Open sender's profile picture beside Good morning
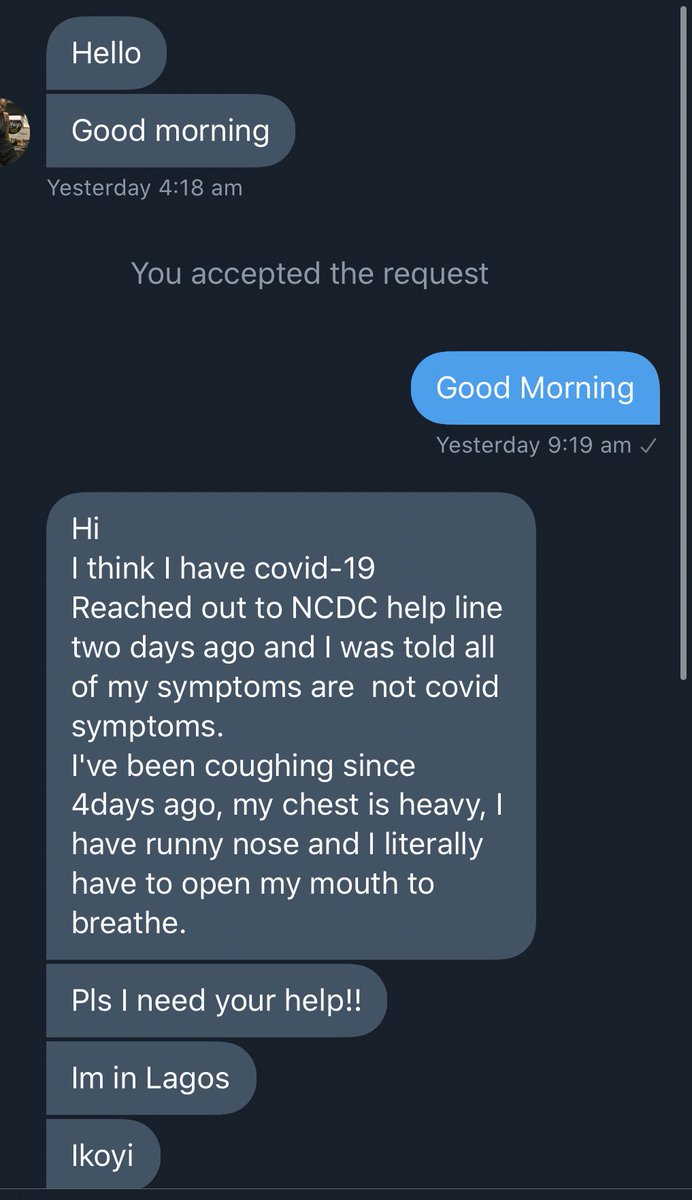692x1200 pixels. coord(13,132)
